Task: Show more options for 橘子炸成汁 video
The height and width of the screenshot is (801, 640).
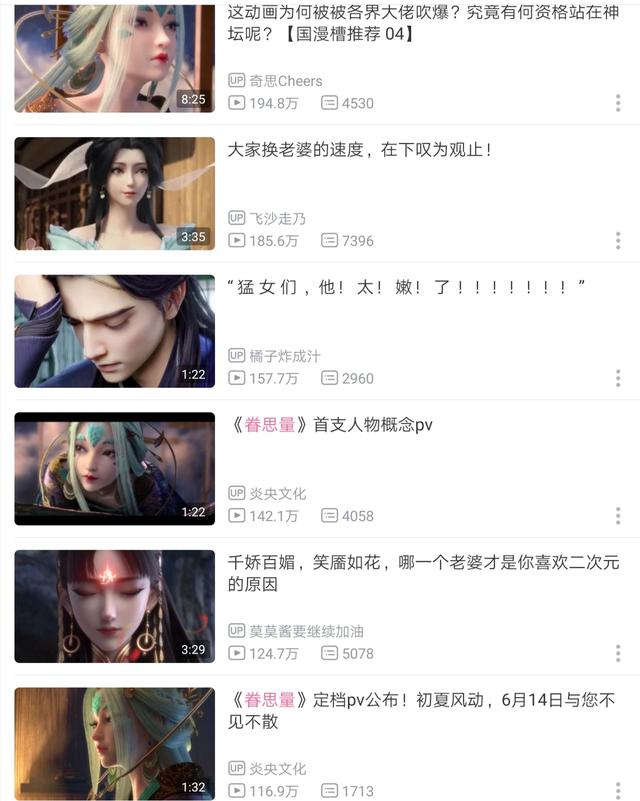Action: click(619, 378)
